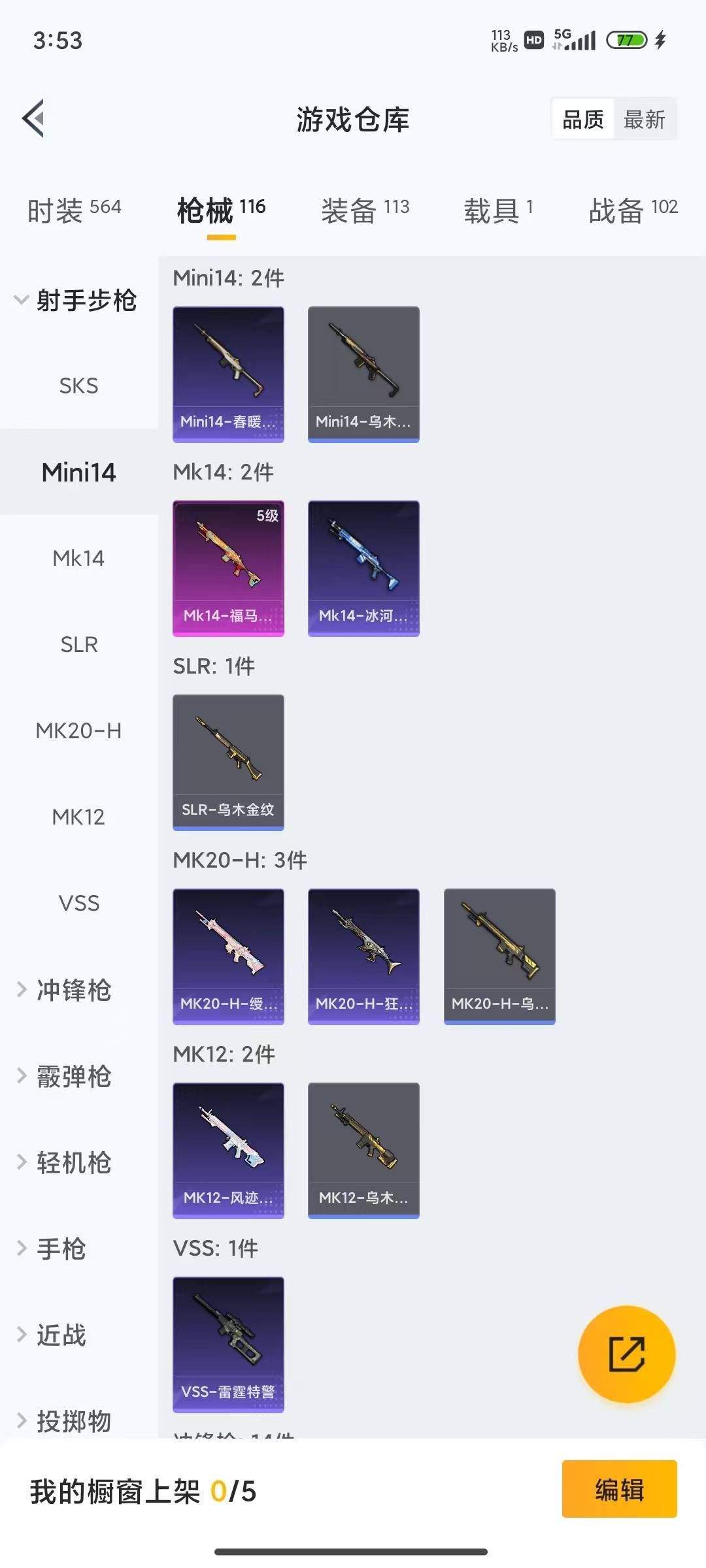This screenshot has height=1568, width=706.
Task: Open the Mini14-春暖 skin tile
Action: coord(228,374)
